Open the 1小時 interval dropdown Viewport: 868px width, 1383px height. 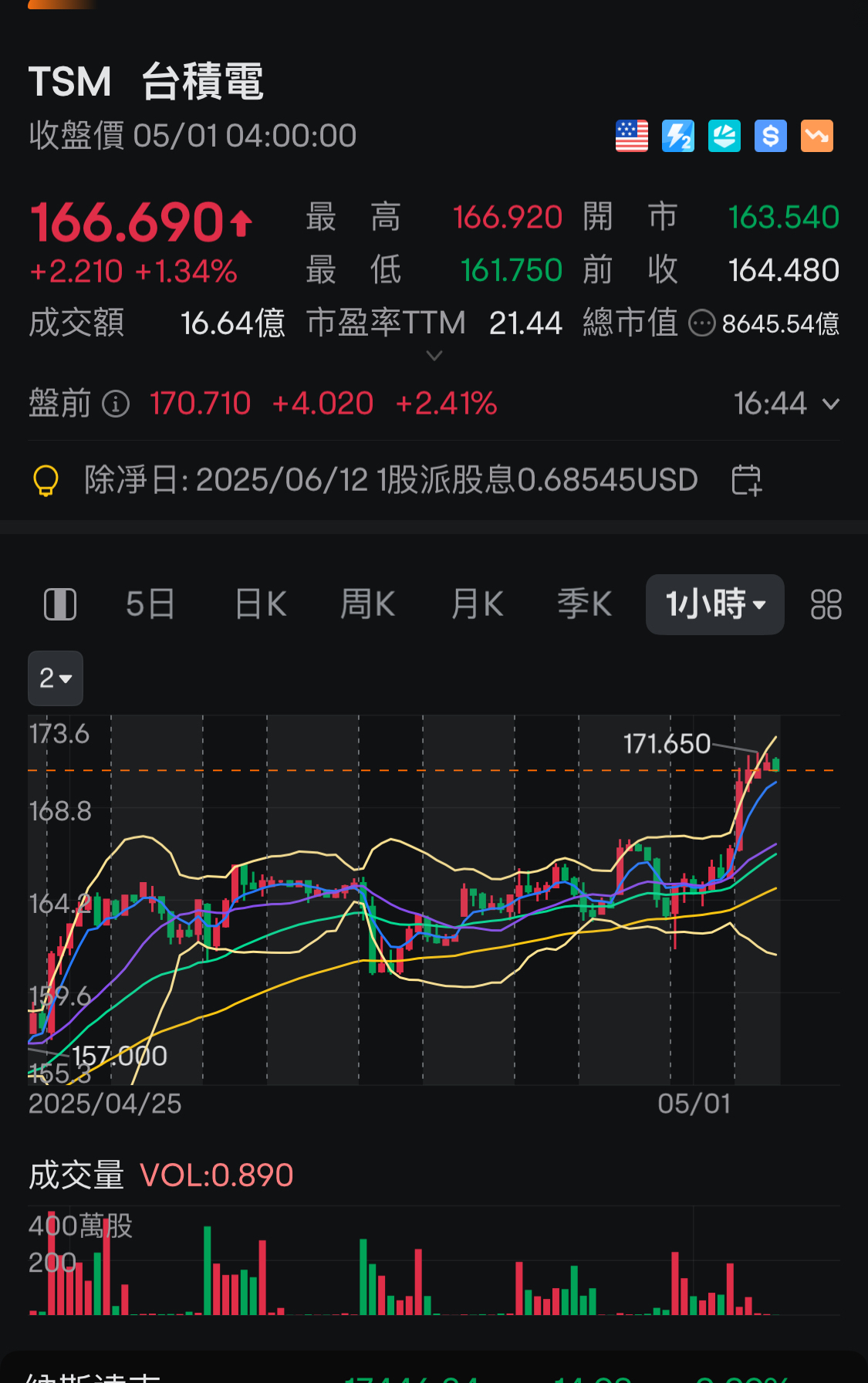click(x=714, y=604)
